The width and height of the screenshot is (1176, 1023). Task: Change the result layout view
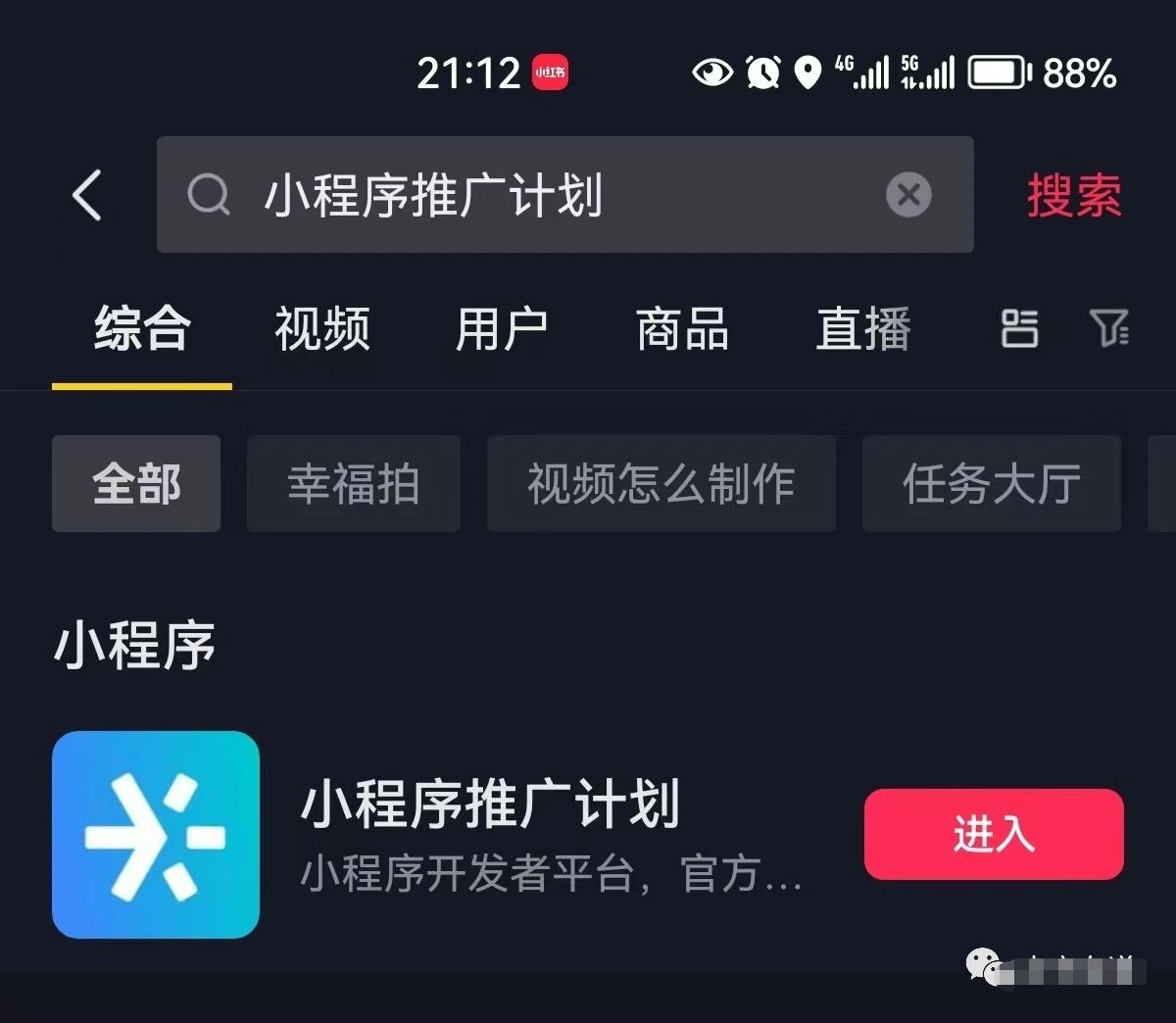pyautogui.click(x=1019, y=328)
